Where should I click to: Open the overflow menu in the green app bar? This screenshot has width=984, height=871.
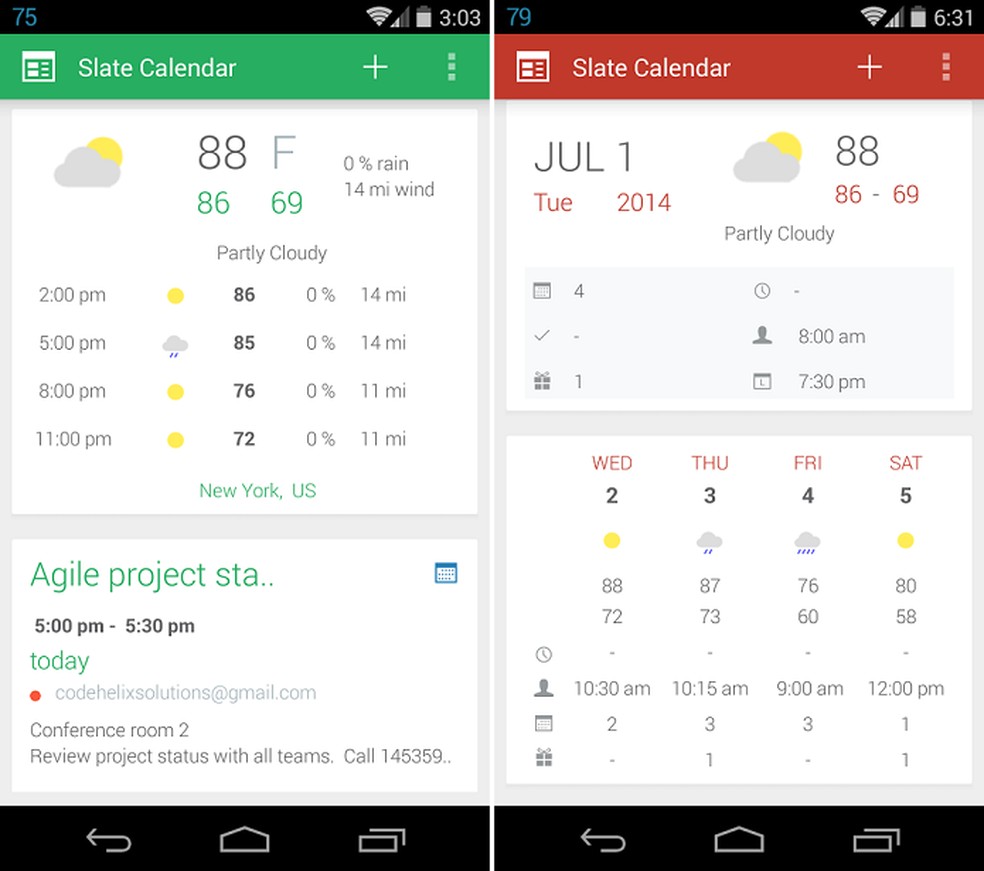[451, 67]
